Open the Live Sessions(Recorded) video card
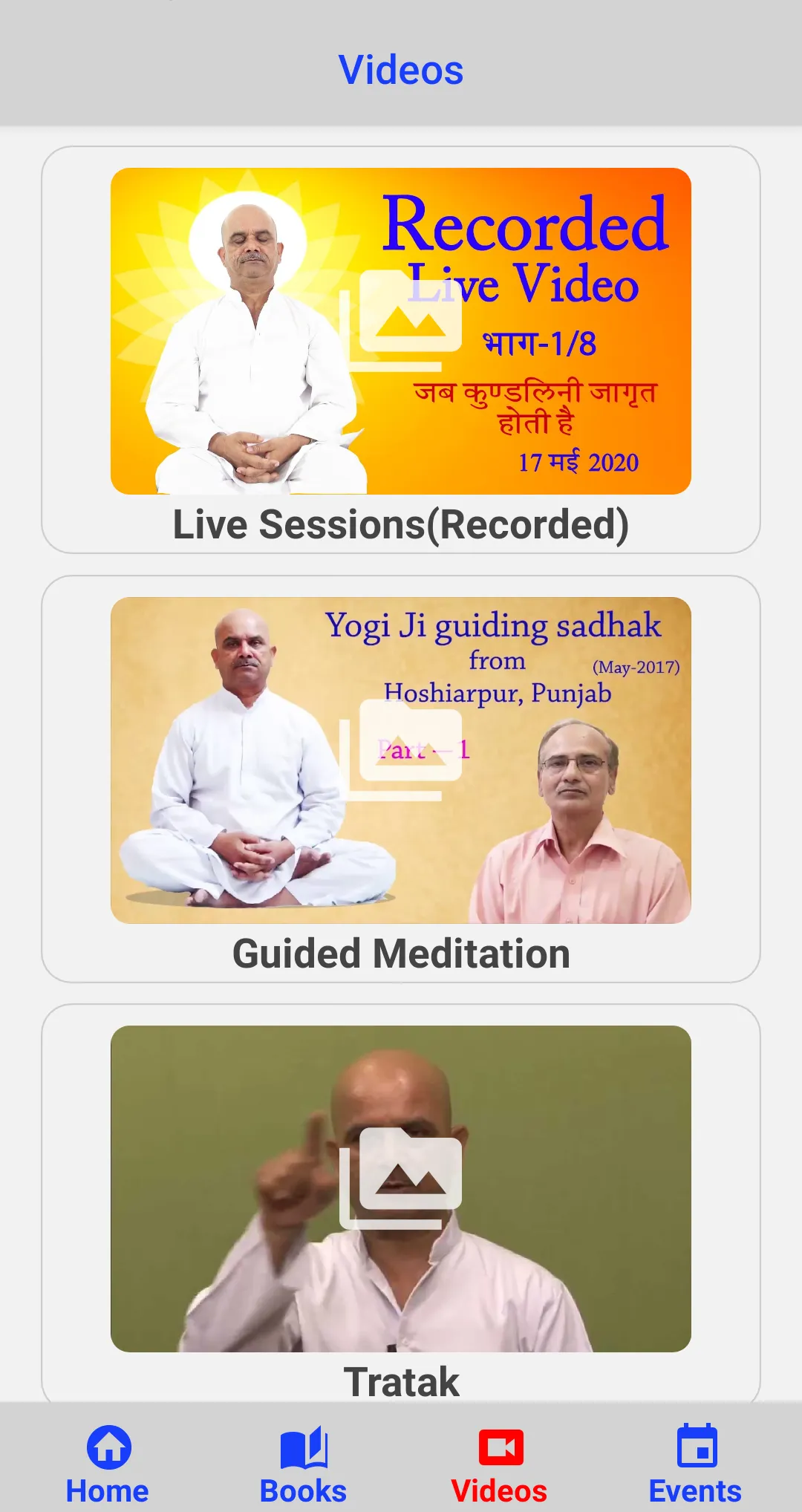 401,350
